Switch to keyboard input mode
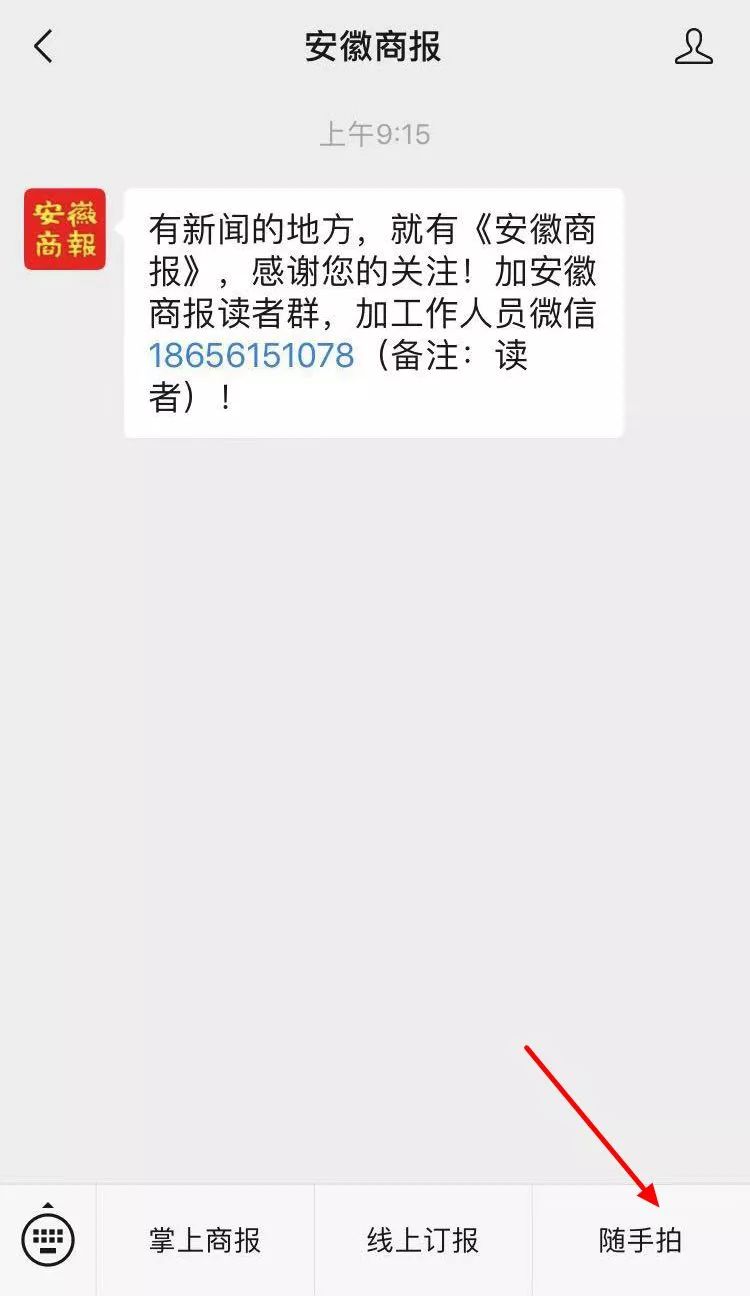Image resolution: width=750 pixels, height=1296 pixels. pyautogui.click(x=47, y=1239)
